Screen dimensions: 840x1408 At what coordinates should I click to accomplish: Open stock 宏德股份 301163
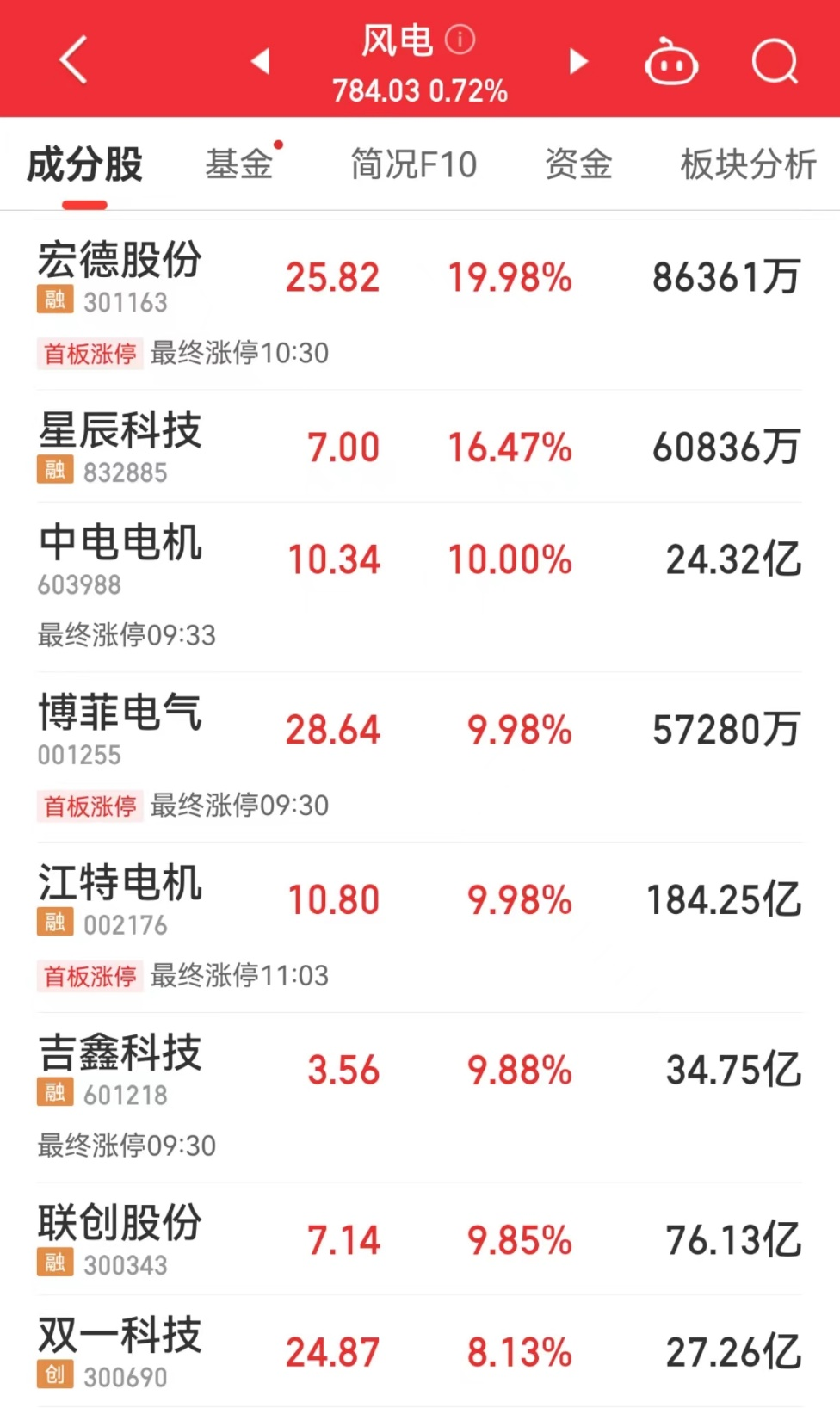[420, 305]
